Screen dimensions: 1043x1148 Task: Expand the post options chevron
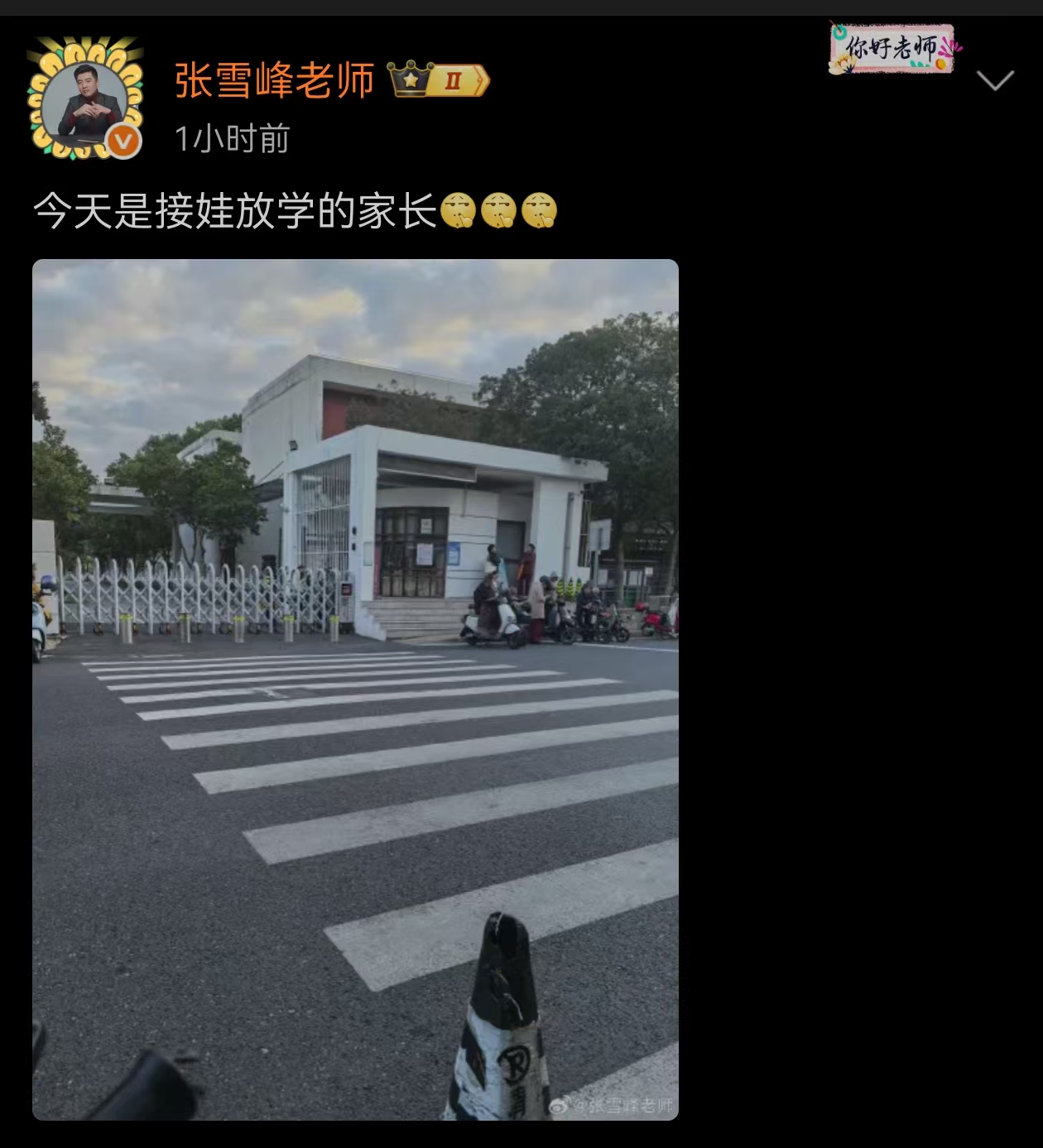click(994, 80)
